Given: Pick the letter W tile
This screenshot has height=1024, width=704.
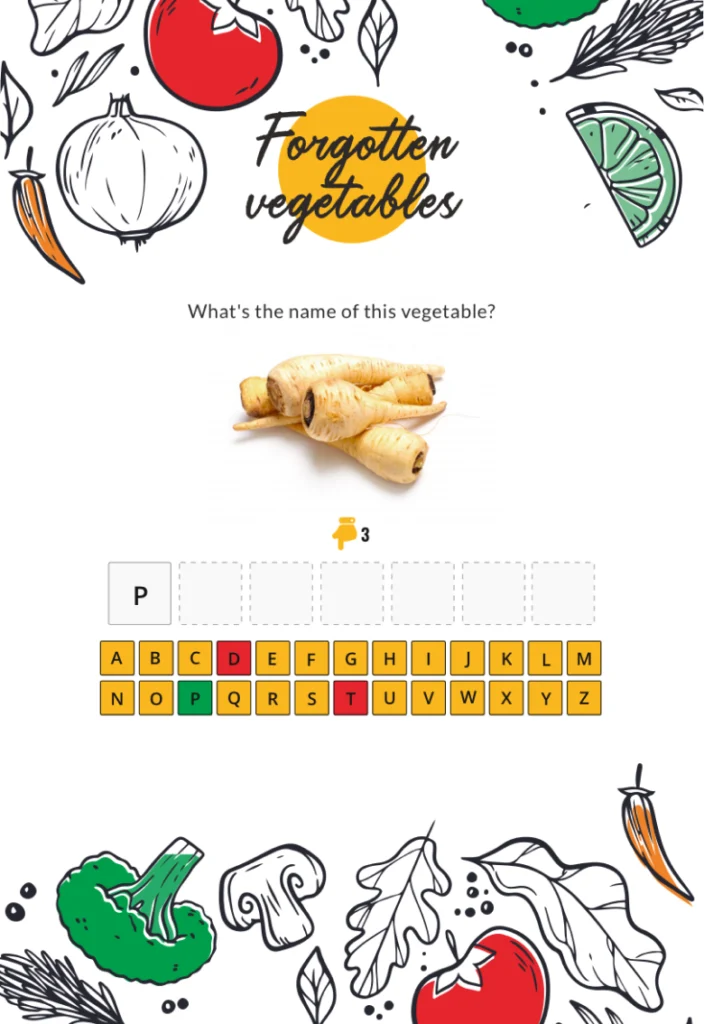Looking at the screenshot, I should (467, 698).
